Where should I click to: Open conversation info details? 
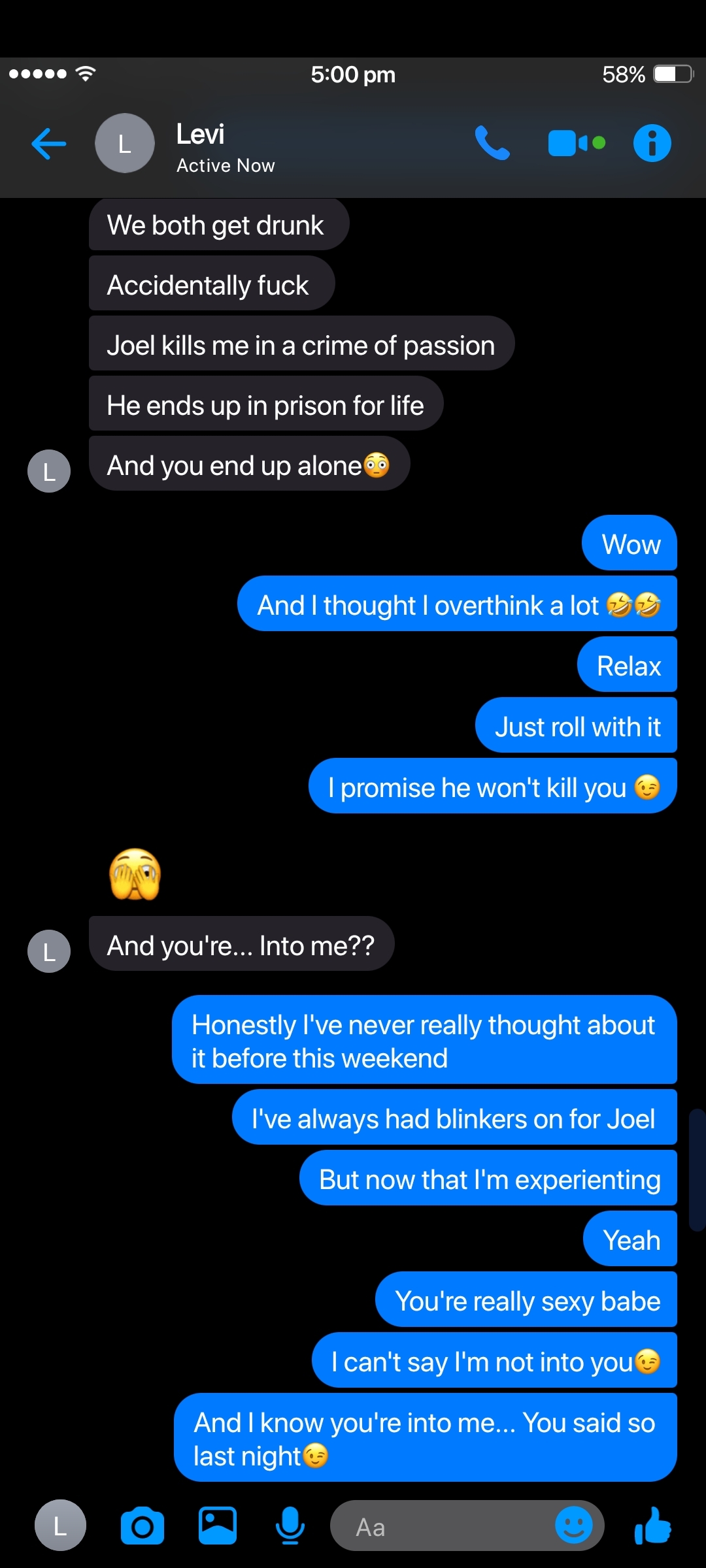point(652,143)
